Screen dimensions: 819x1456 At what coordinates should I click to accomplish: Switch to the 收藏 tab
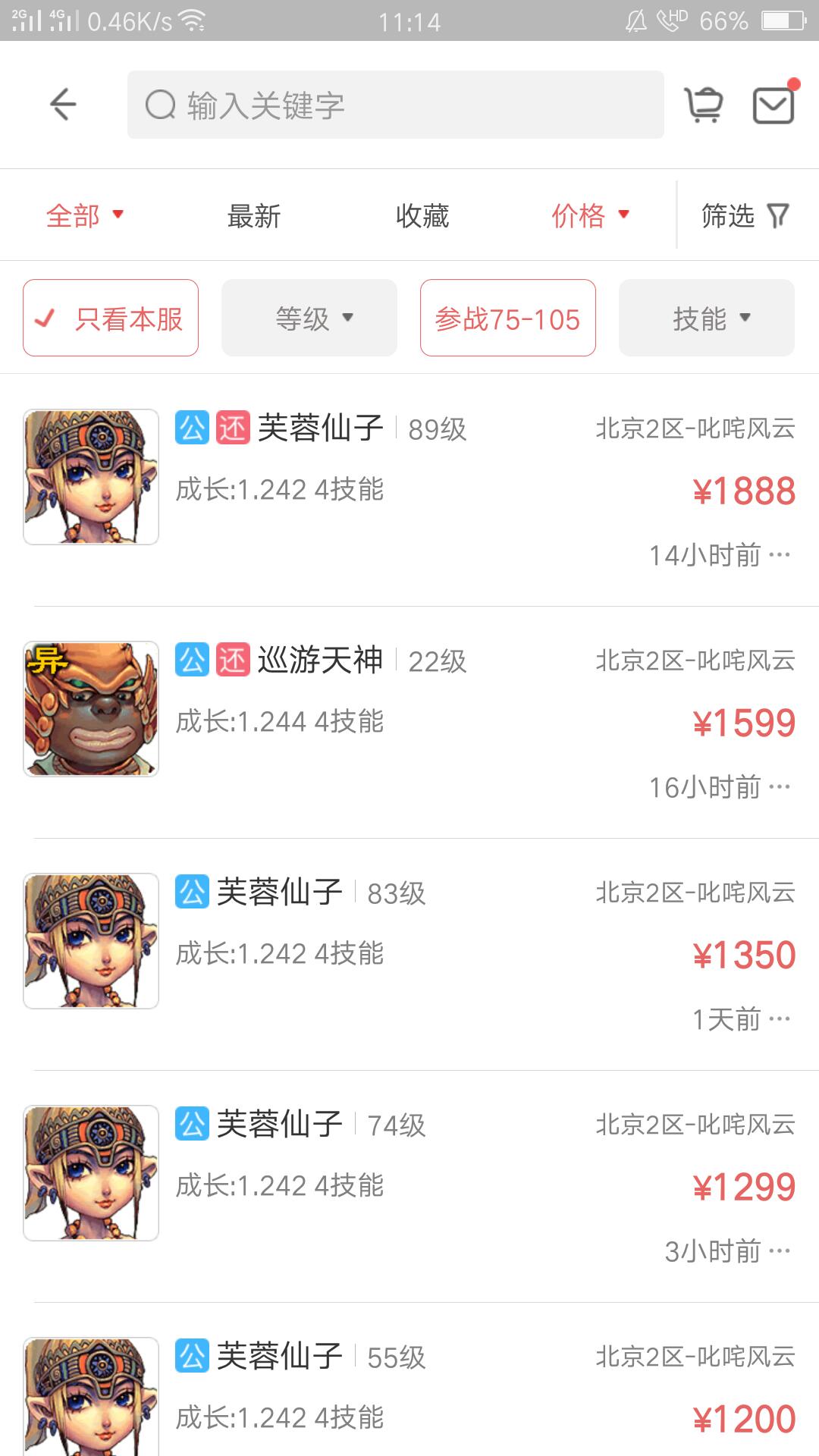(422, 216)
